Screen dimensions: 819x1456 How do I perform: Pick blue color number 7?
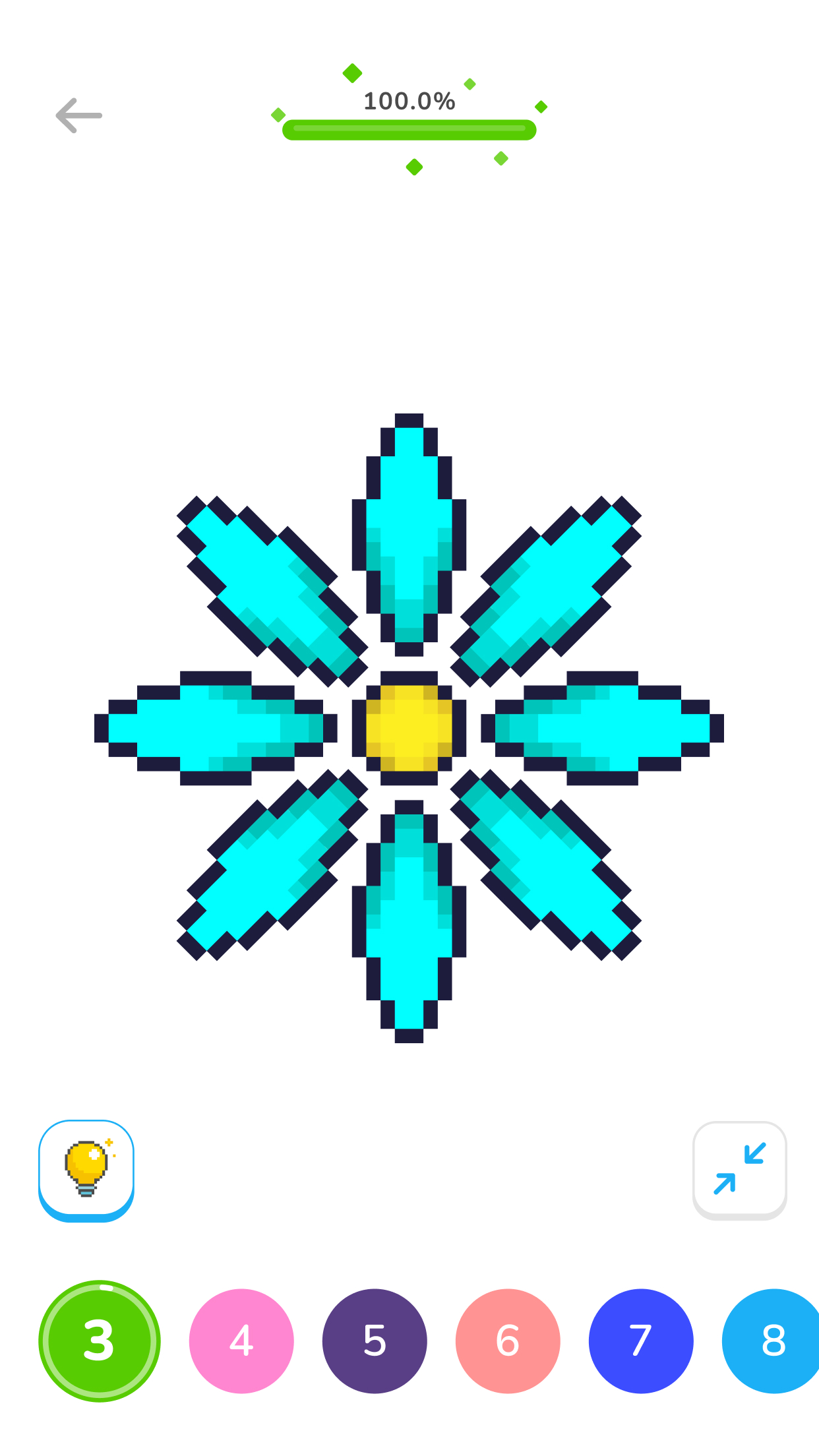pyautogui.click(x=641, y=1341)
